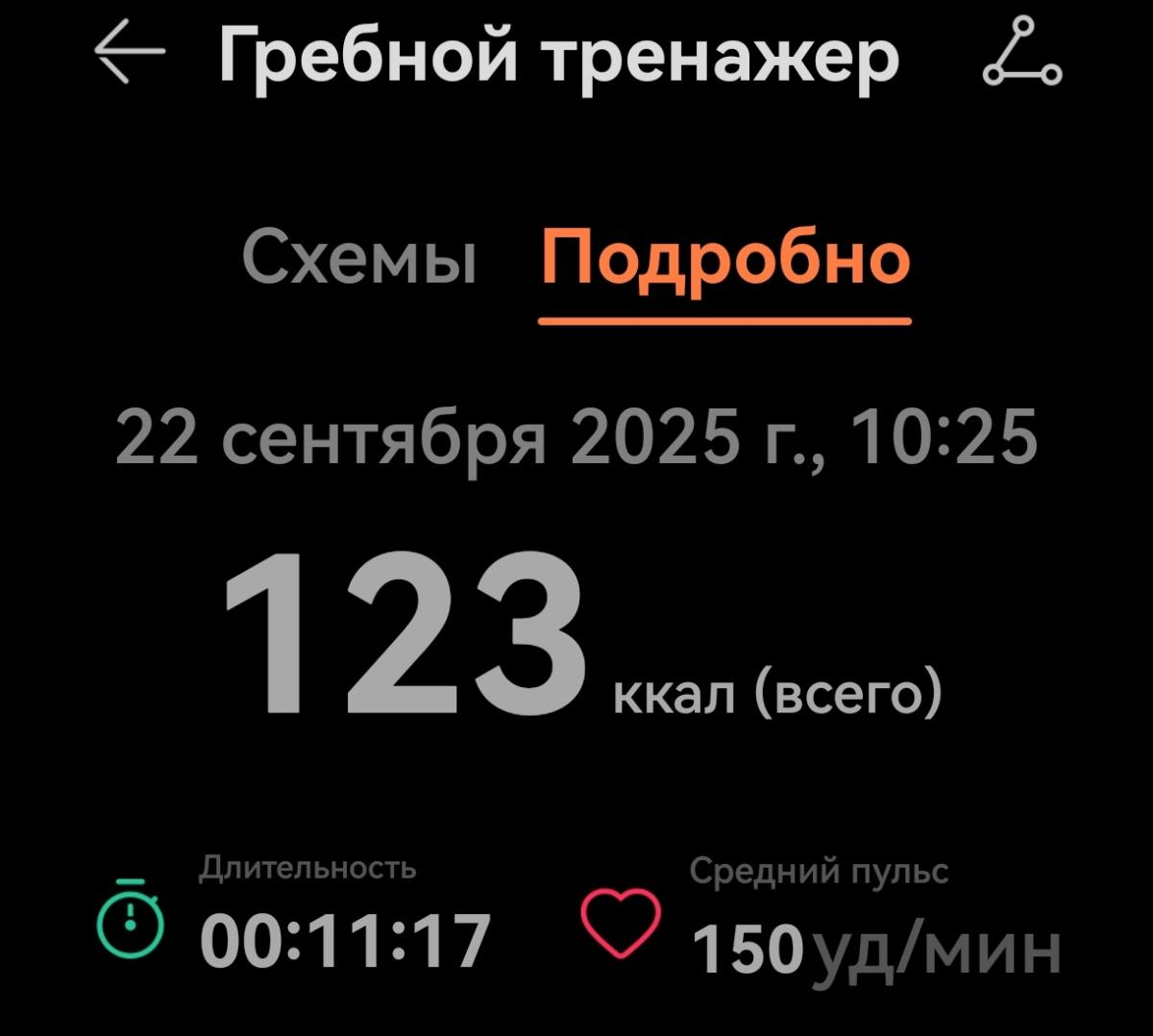Image resolution: width=1153 pixels, height=1036 pixels.
Task: Go back using the arrow icon
Action: (130, 53)
